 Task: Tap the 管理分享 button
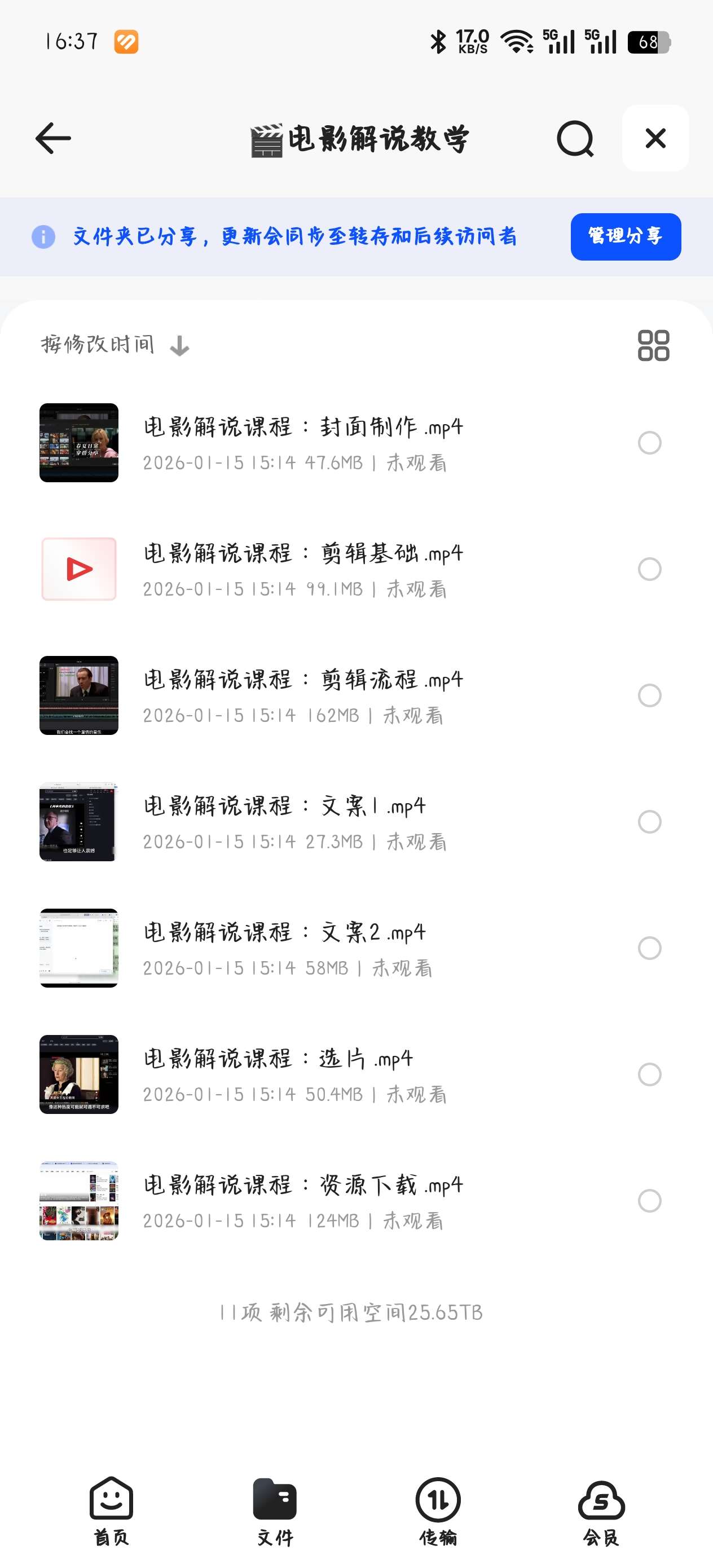tap(626, 237)
